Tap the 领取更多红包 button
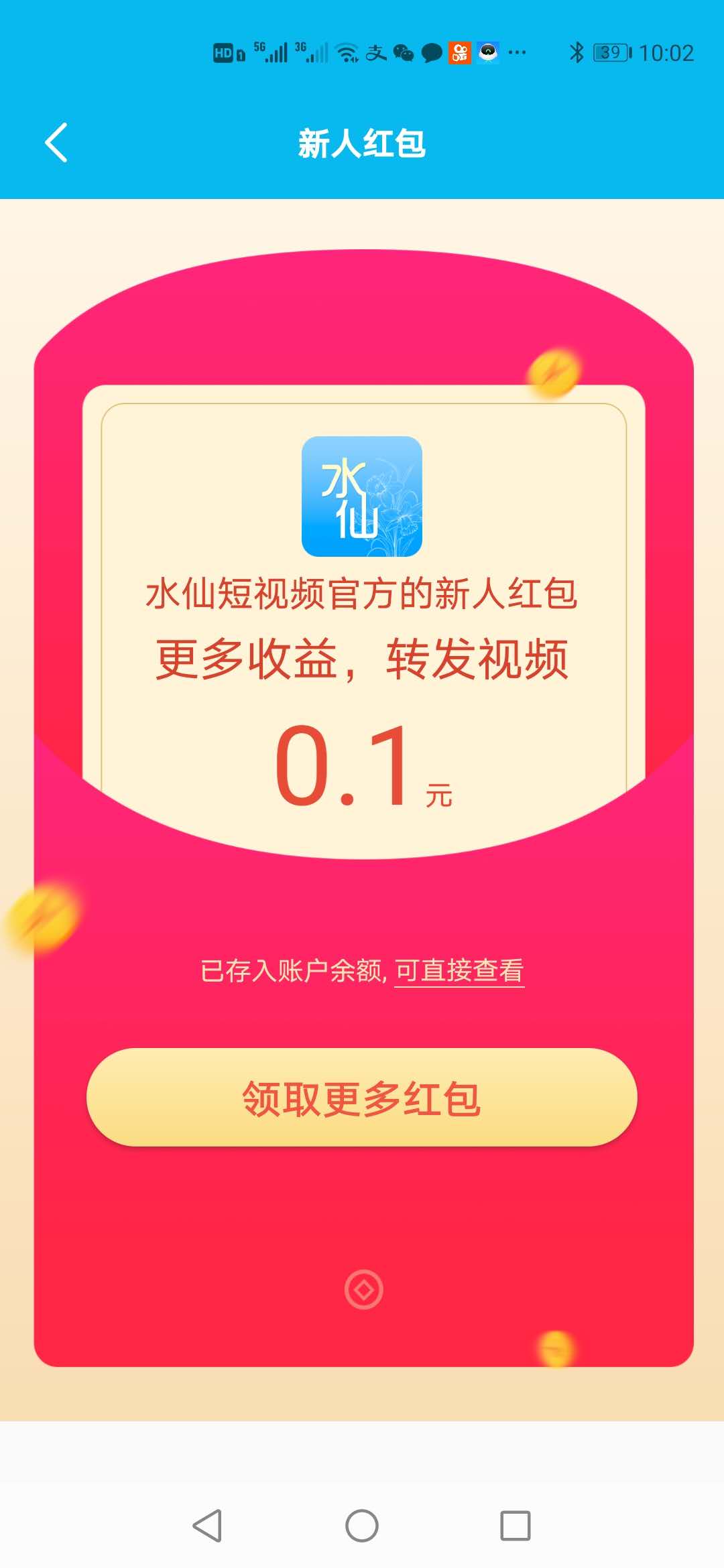This screenshot has height=1568, width=724. point(362,1098)
